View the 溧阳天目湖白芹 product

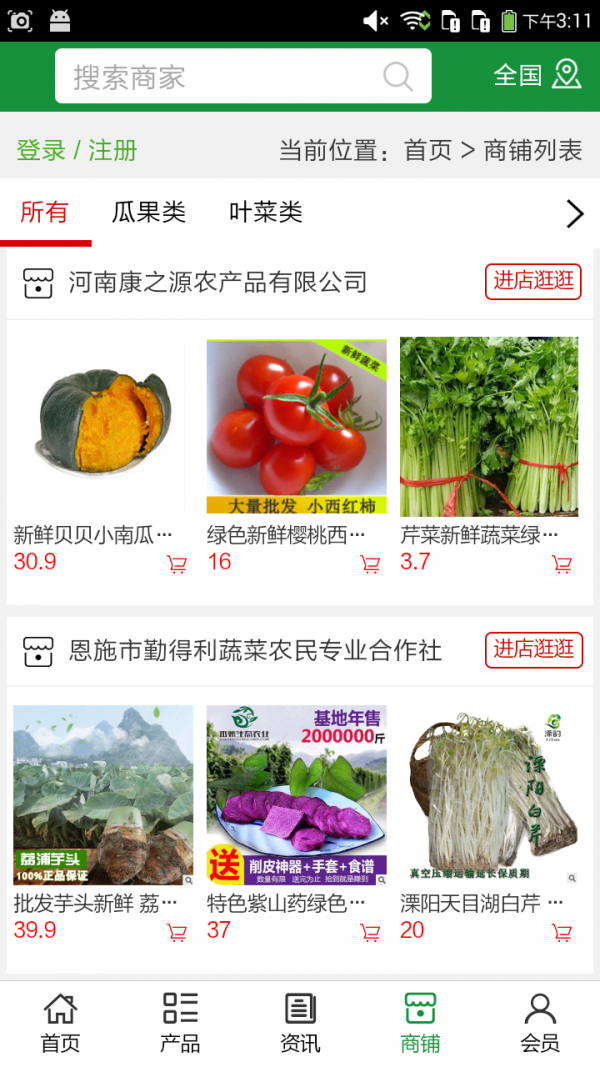[x=489, y=795]
